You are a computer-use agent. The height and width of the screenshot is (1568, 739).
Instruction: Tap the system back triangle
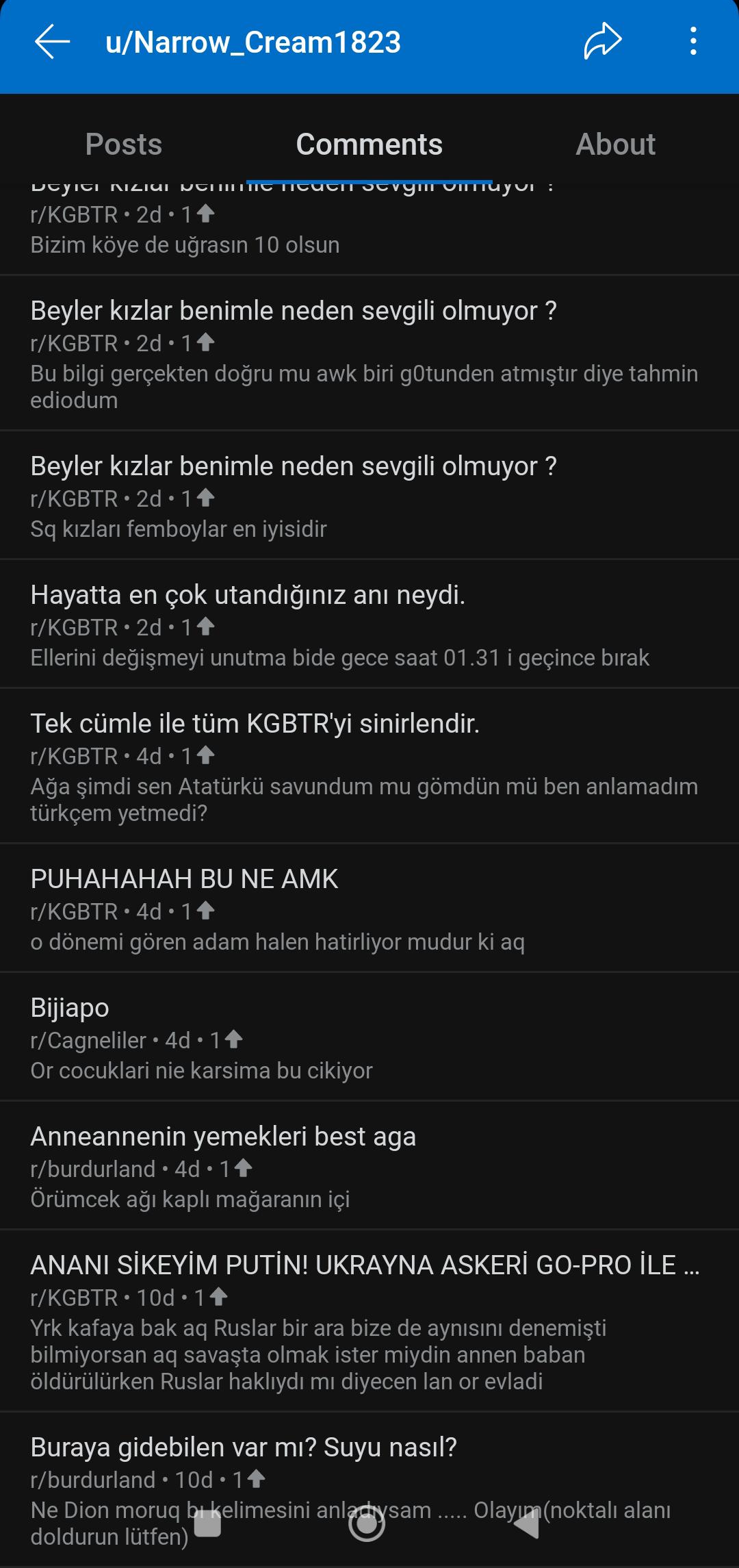[527, 1524]
